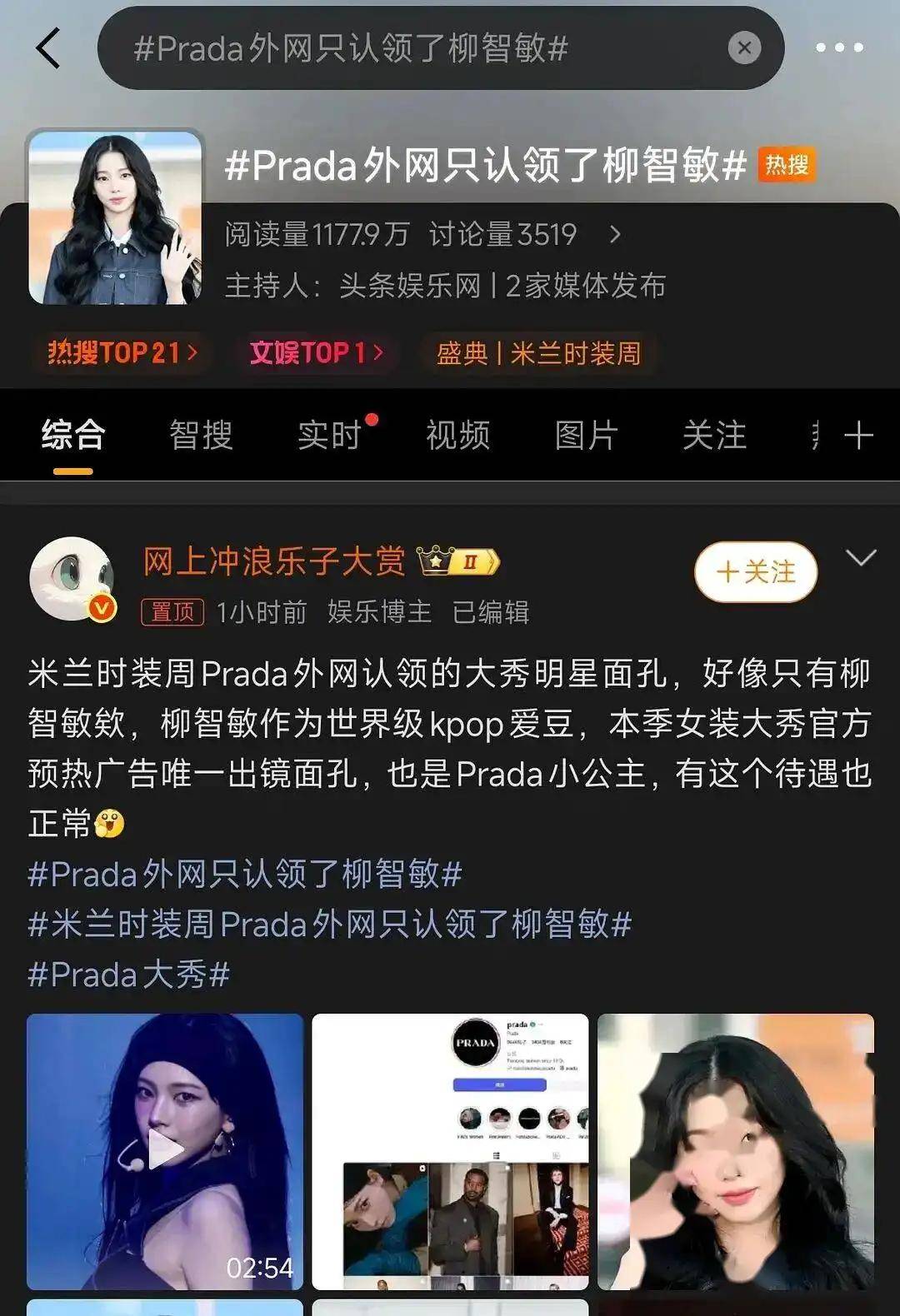Switch to the 实时 tab
Screen dimensions: 900x1316
330,435
